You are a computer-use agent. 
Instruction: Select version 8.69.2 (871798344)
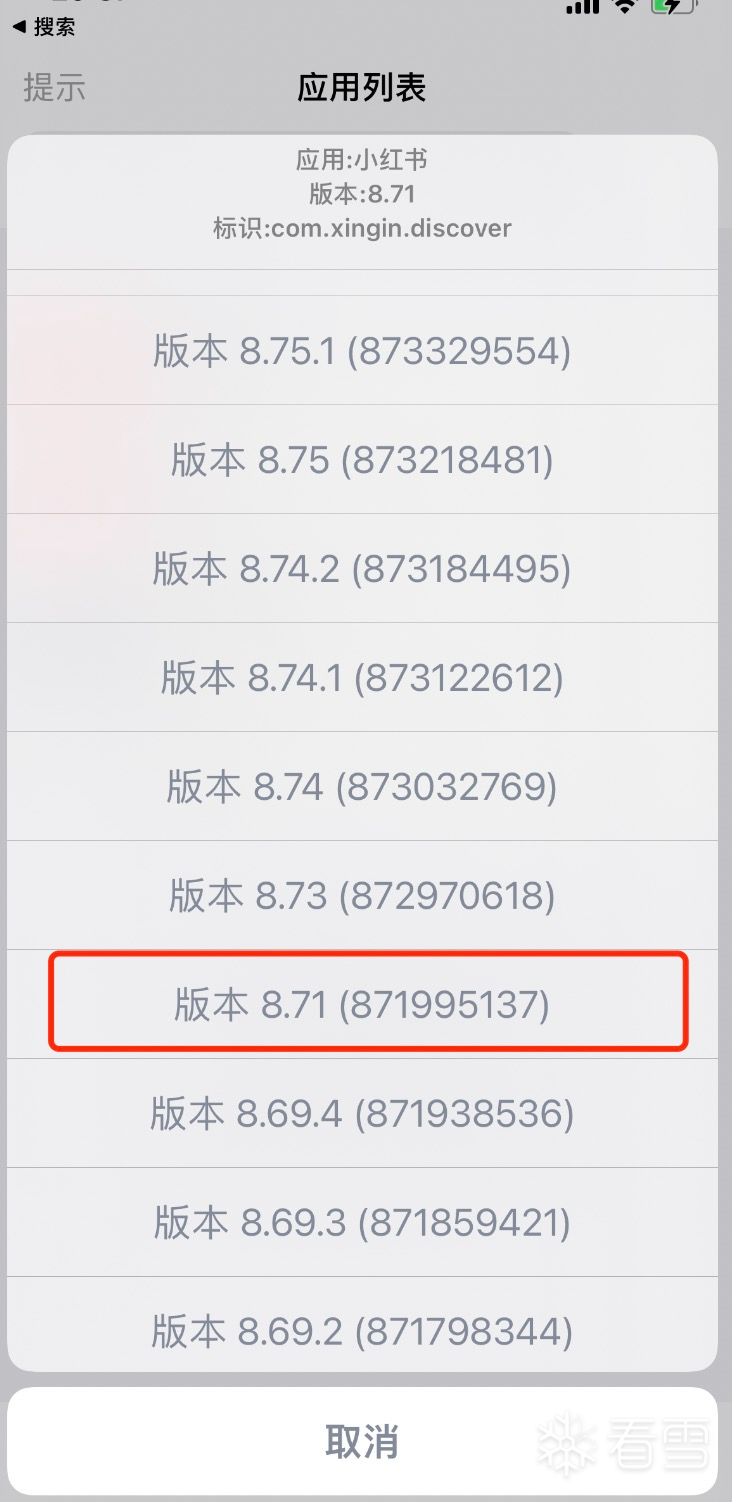[362, 1330]
